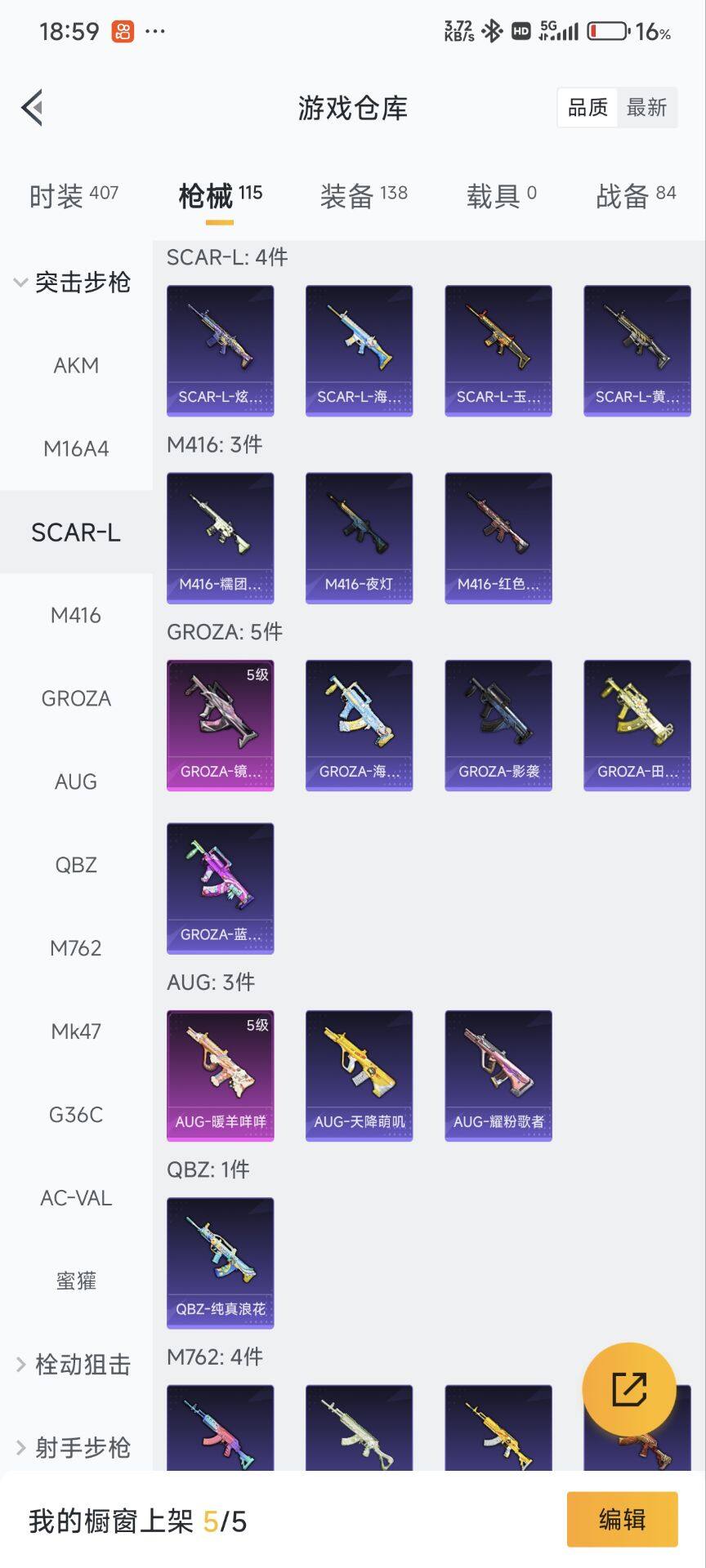Image resolution: width=706 pixels, height=1568 pixels.
Task: View the GROZA-影袭 skin
Action: 498,725
